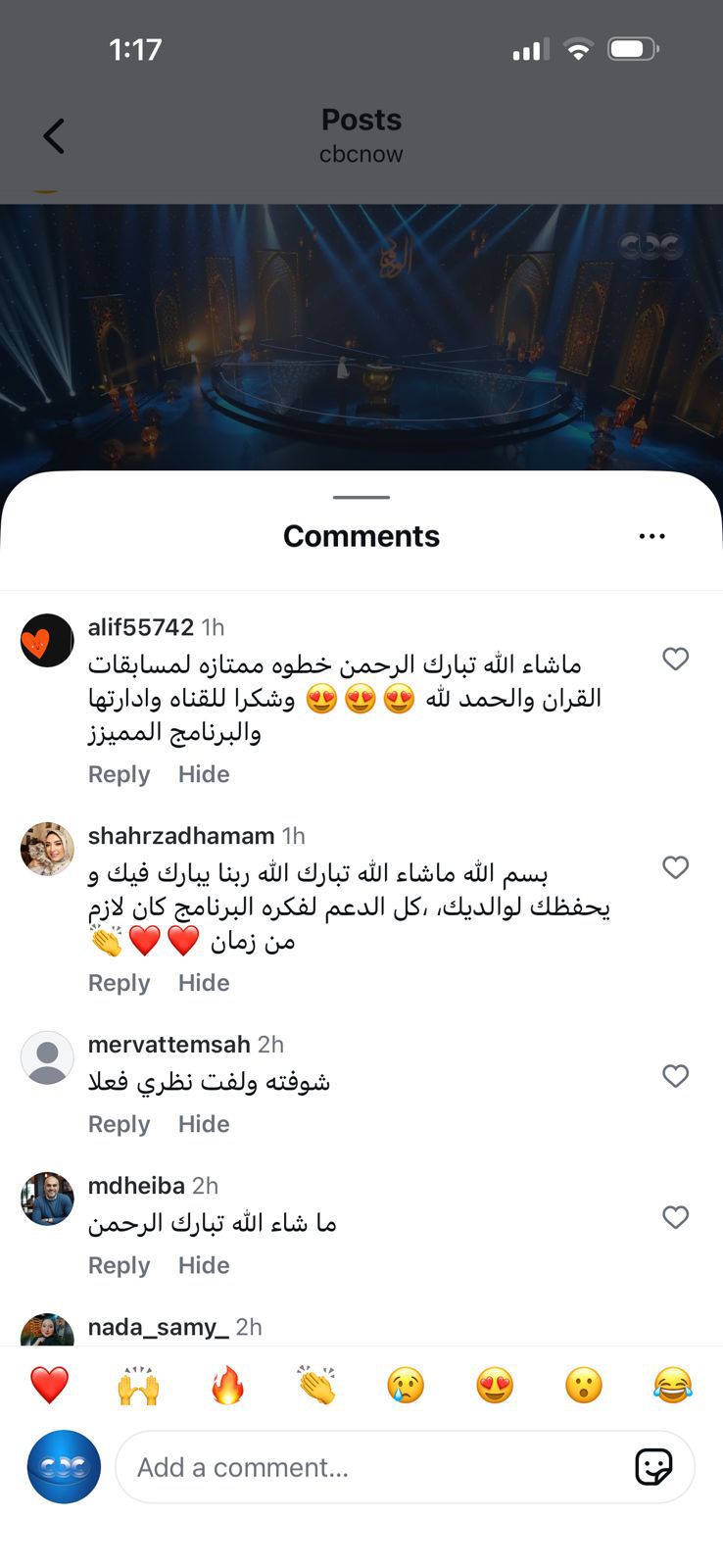723x1568 pixels.
Task: Open the comments overflow menu
Action: point(651,536)
